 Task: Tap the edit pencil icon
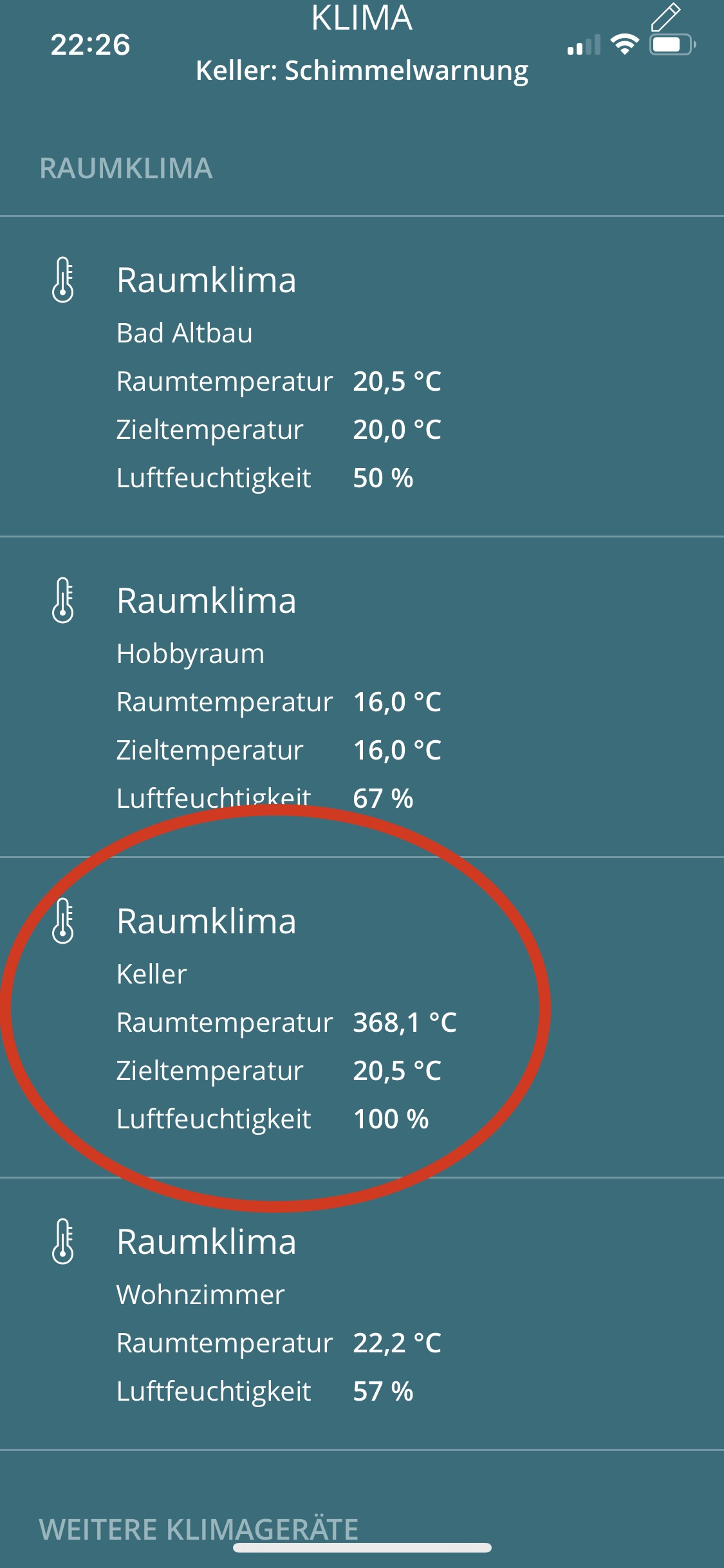tap(665, 17)
